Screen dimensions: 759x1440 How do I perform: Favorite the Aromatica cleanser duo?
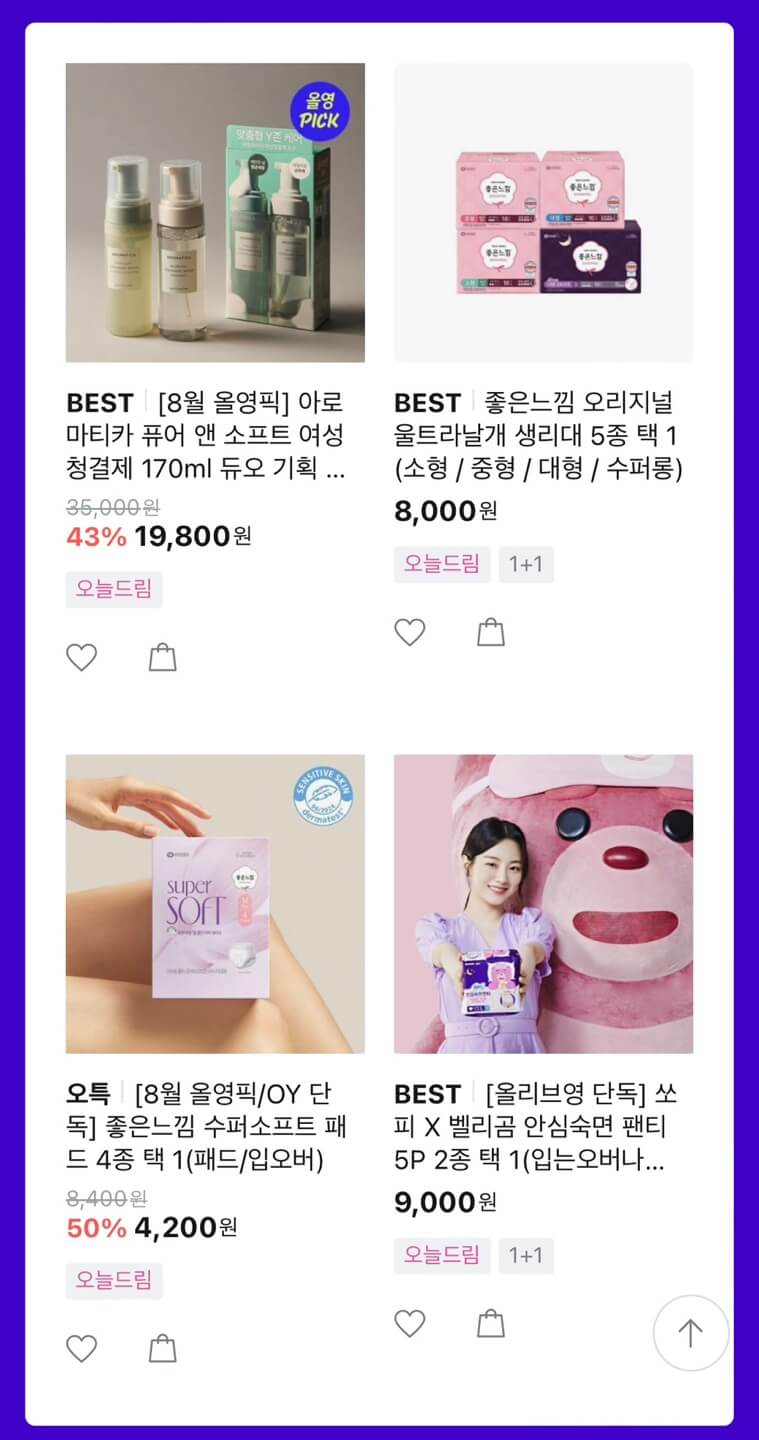82,657
